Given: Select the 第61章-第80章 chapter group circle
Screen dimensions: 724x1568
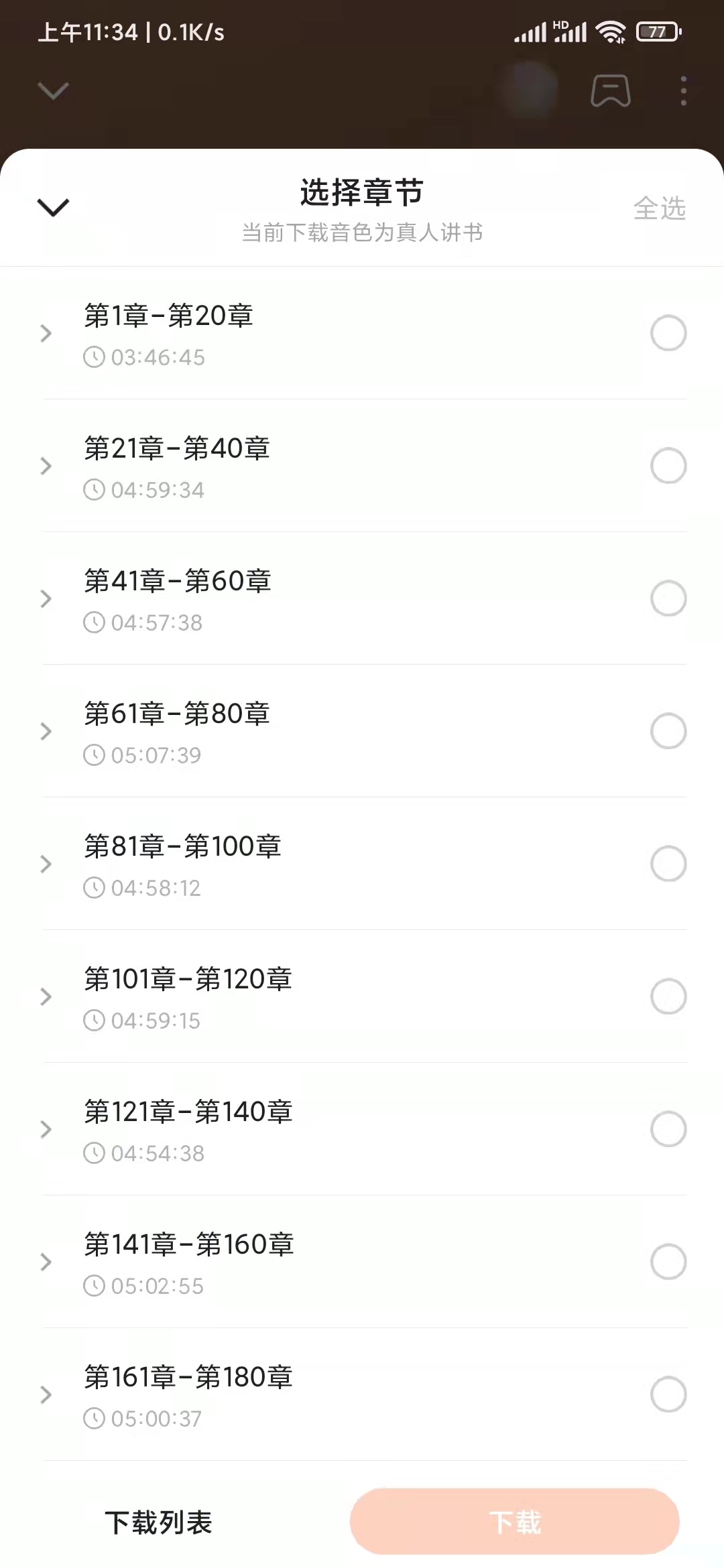Looking at the screenshot, I should [668, 730].
